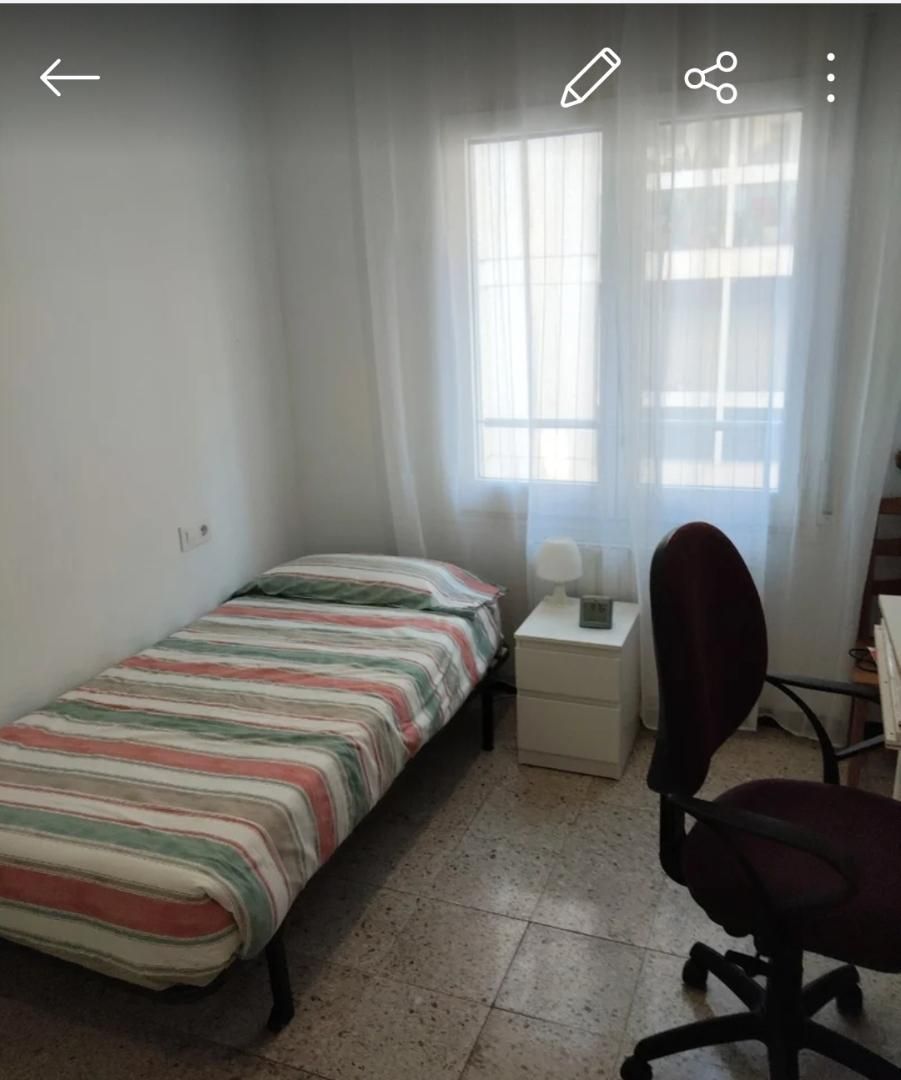Open the photo editor with the pencil icon
The height and width of the screenshot is (1080, 901).
click(588, 78)
